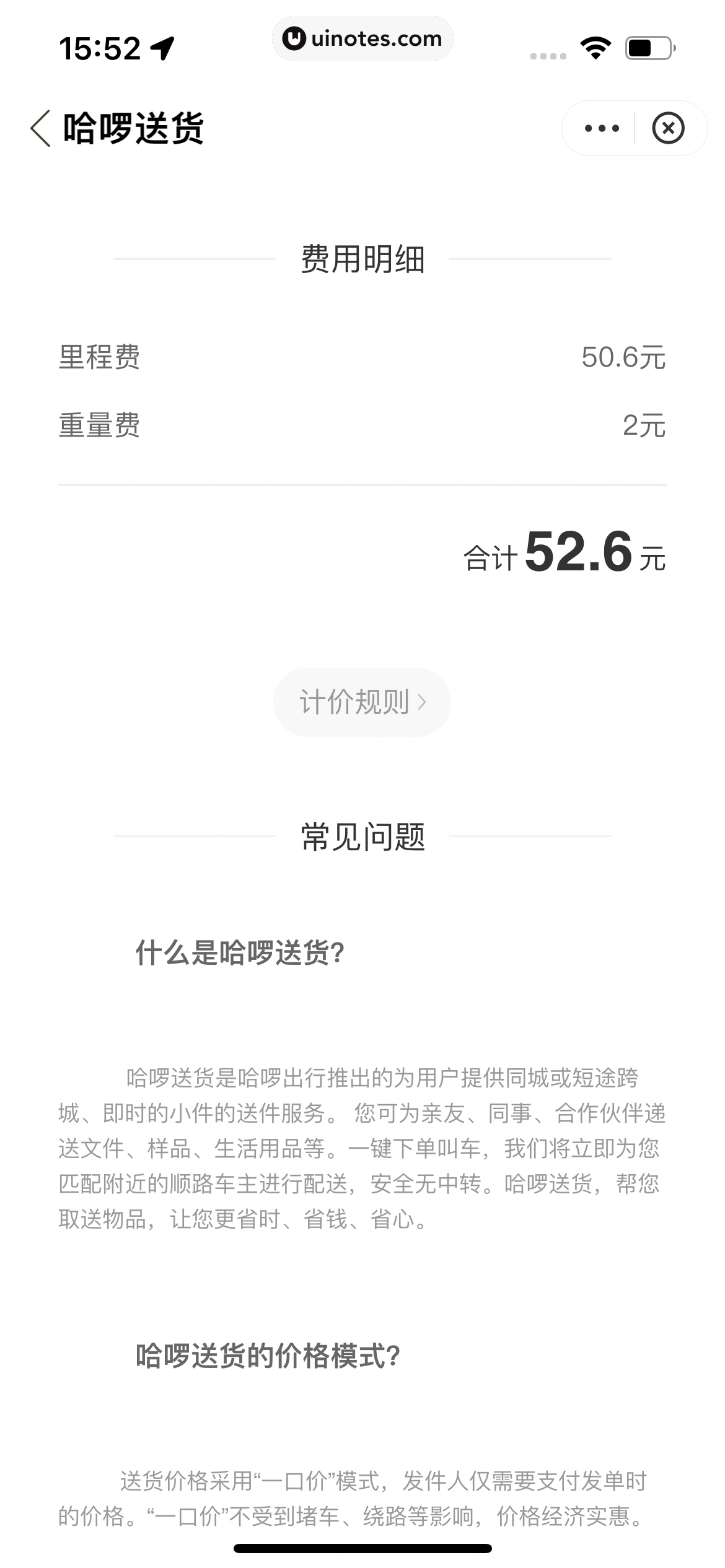Open the more options ellipsis menu
725x1568 pixels.
[602, 128]
